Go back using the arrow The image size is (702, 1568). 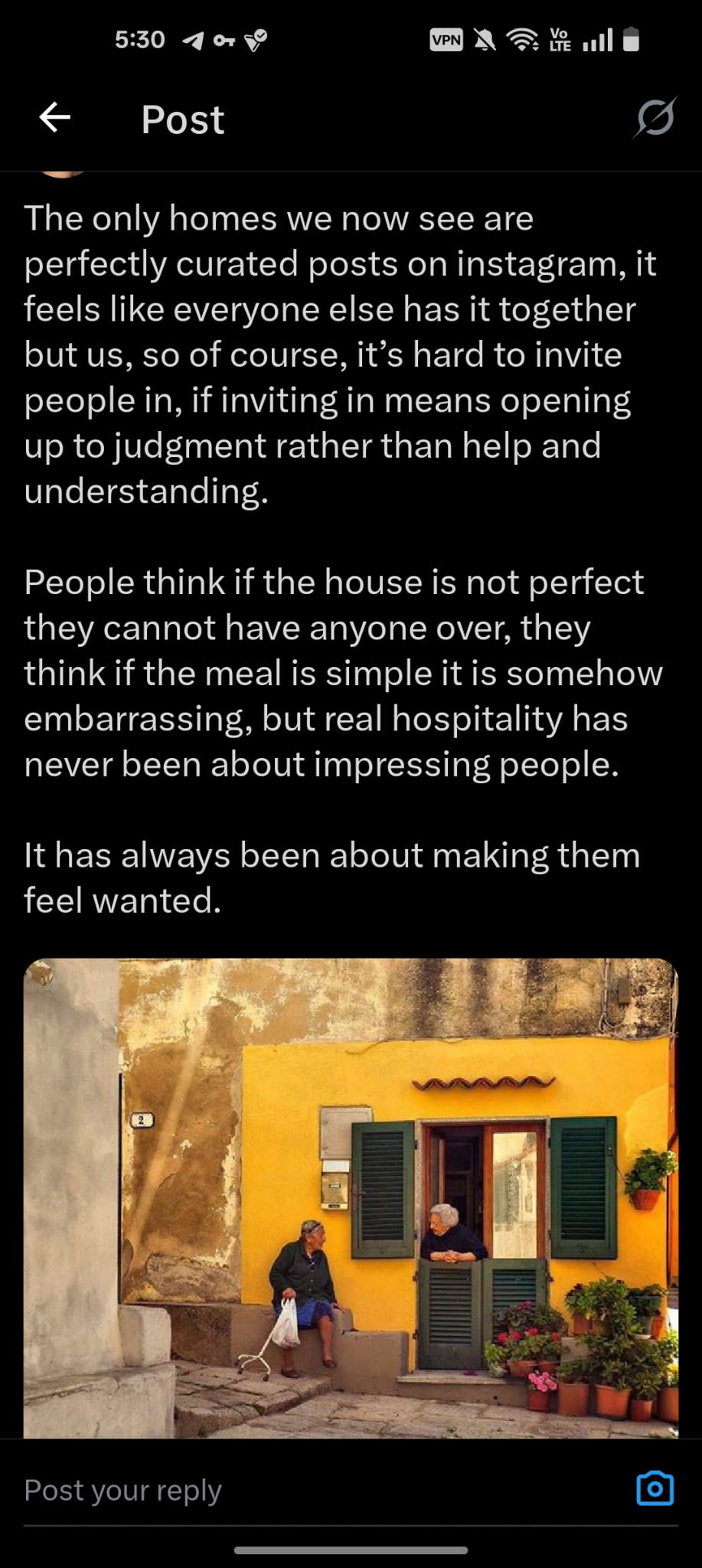click(x=55, y=118)
